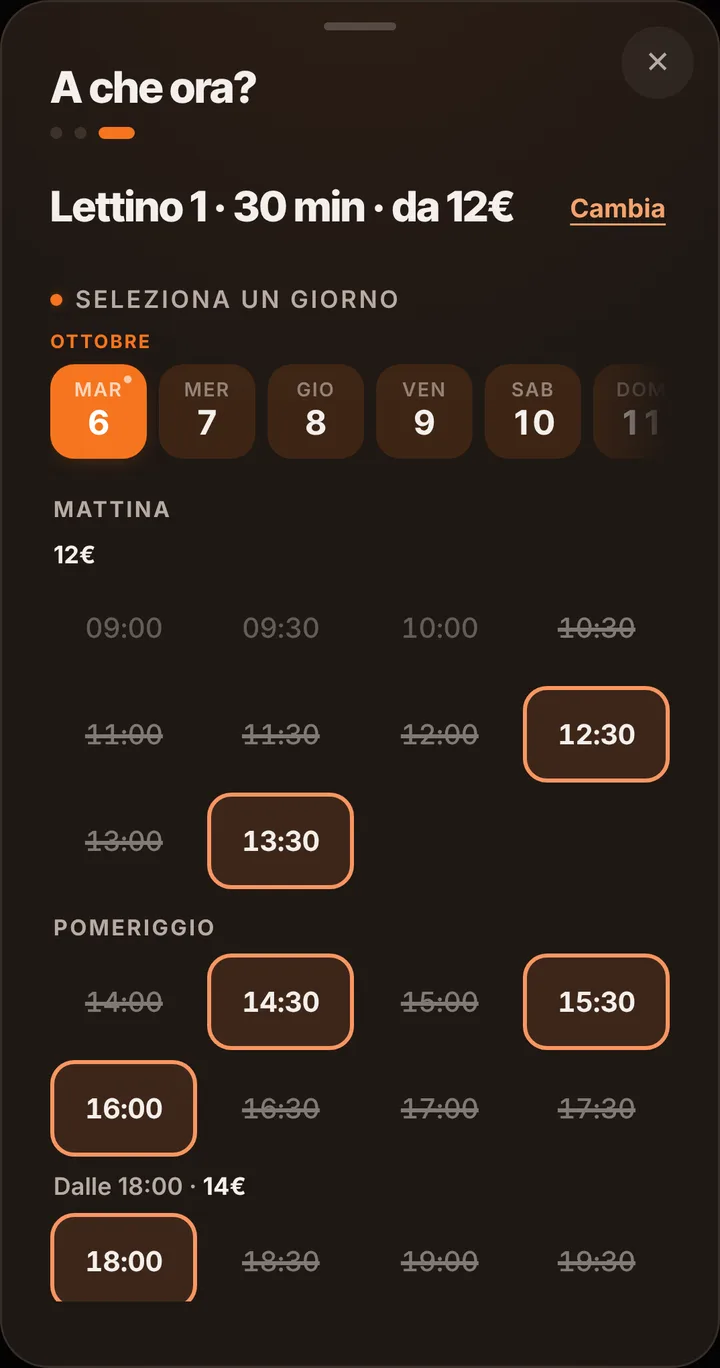The width and height of the screenshot is (720, 1368).
Task: Select Saturday 10 as the day
Action: (533, 411)
